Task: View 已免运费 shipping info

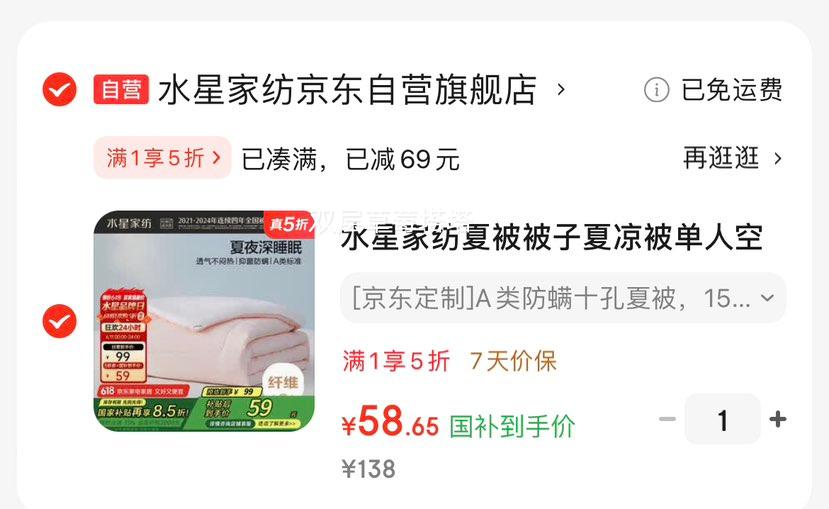Action: click(x=713, y=90)
